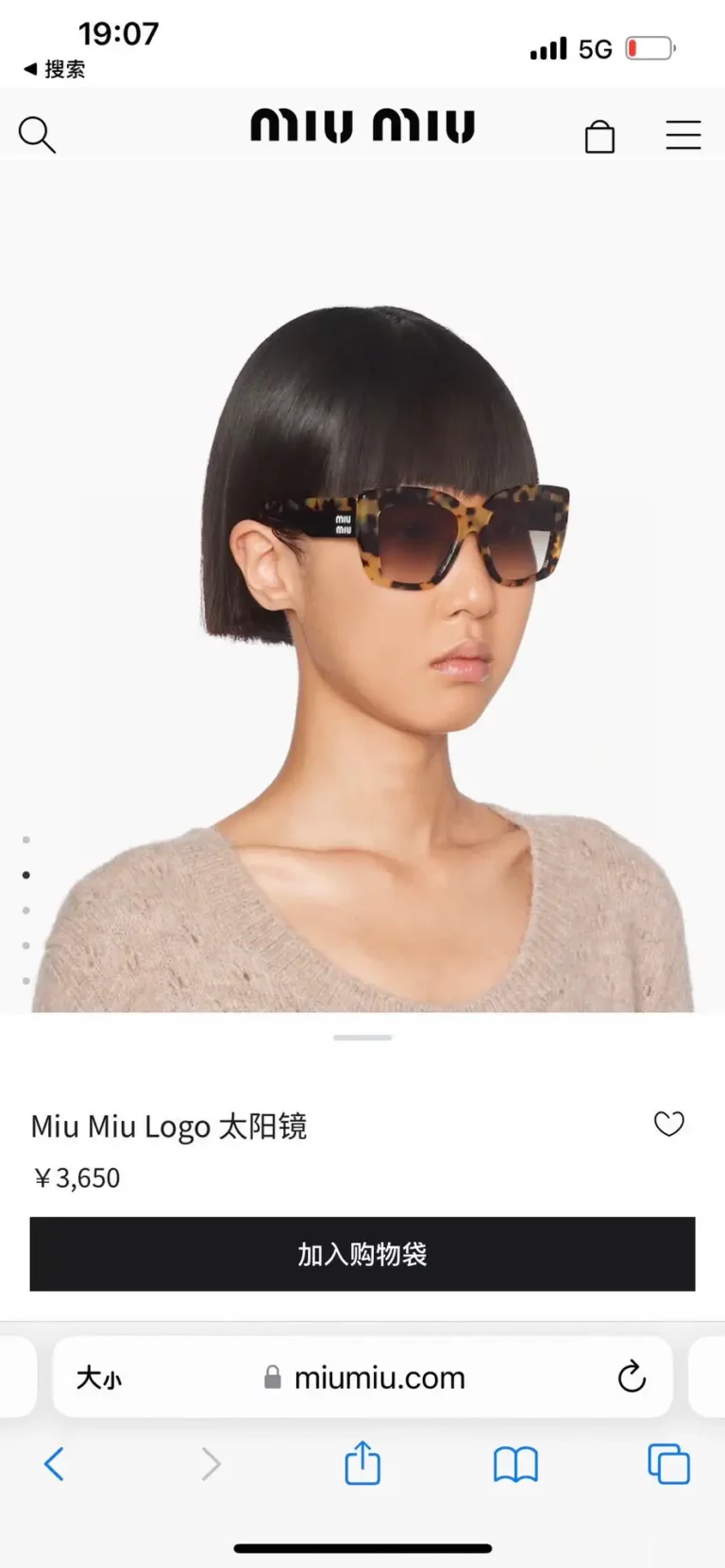Reload the miumiu.com page

point(632,1377)
